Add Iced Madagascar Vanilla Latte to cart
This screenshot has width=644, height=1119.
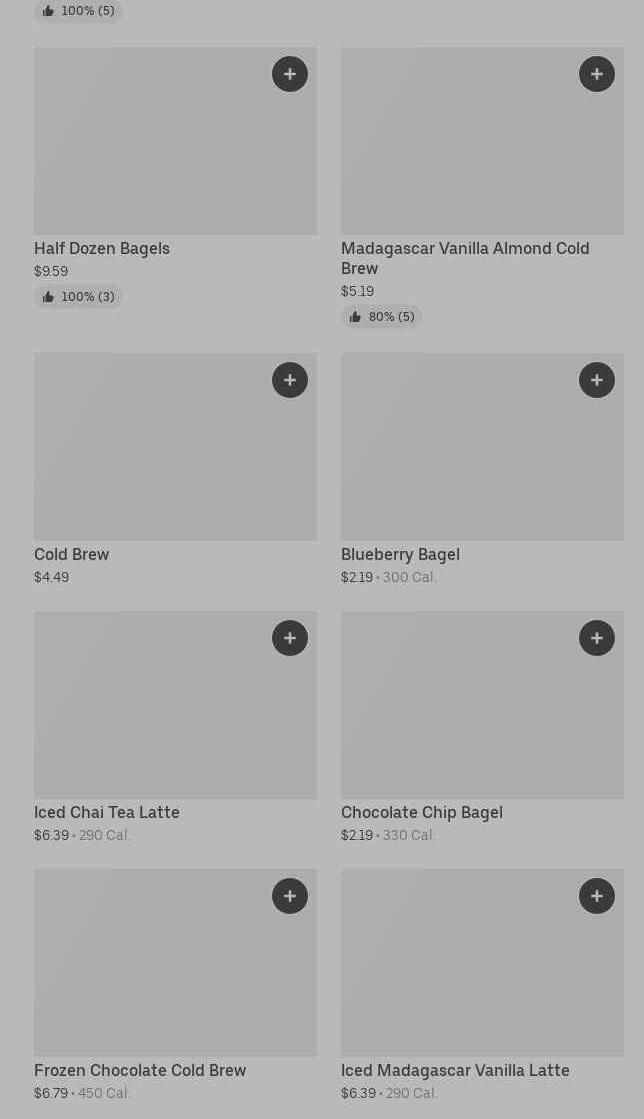click(597, 896)
